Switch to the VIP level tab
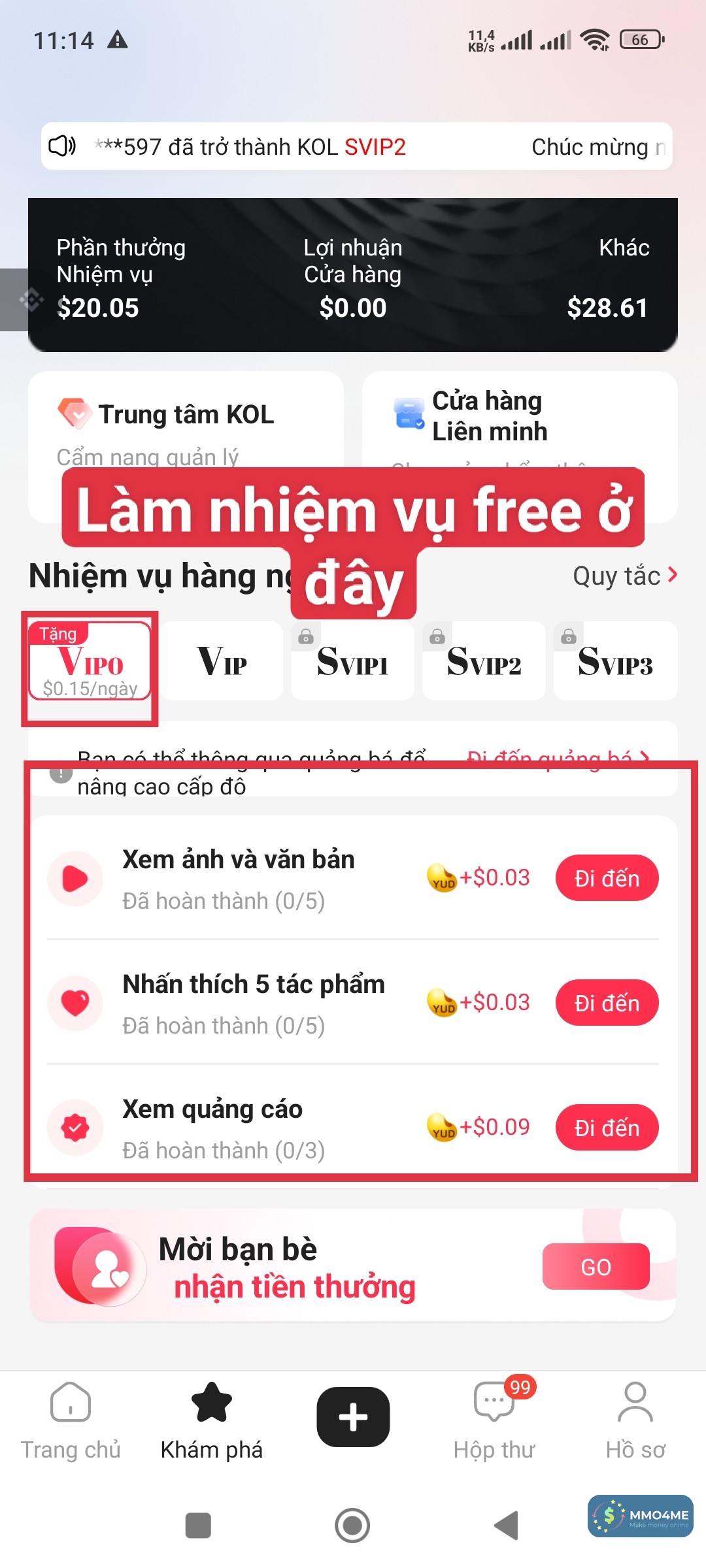 (x=222, y=661)
